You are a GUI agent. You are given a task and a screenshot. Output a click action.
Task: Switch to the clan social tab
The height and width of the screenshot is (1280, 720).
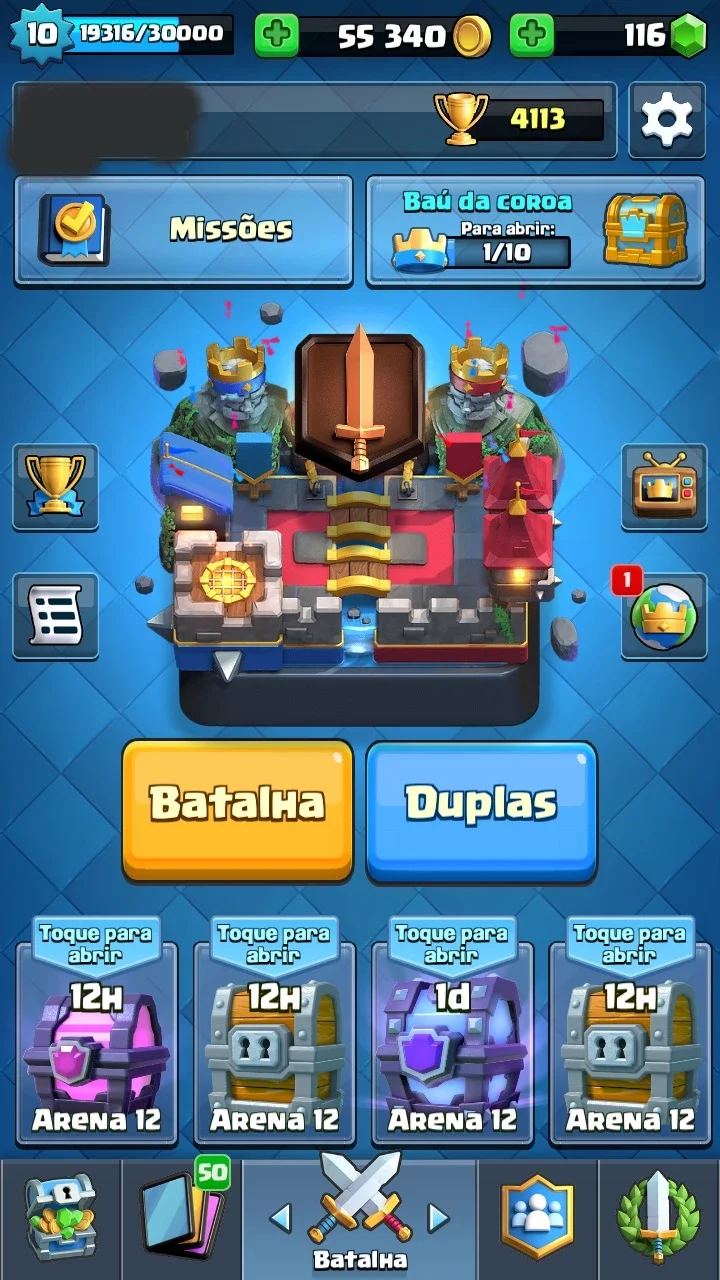538,1220
